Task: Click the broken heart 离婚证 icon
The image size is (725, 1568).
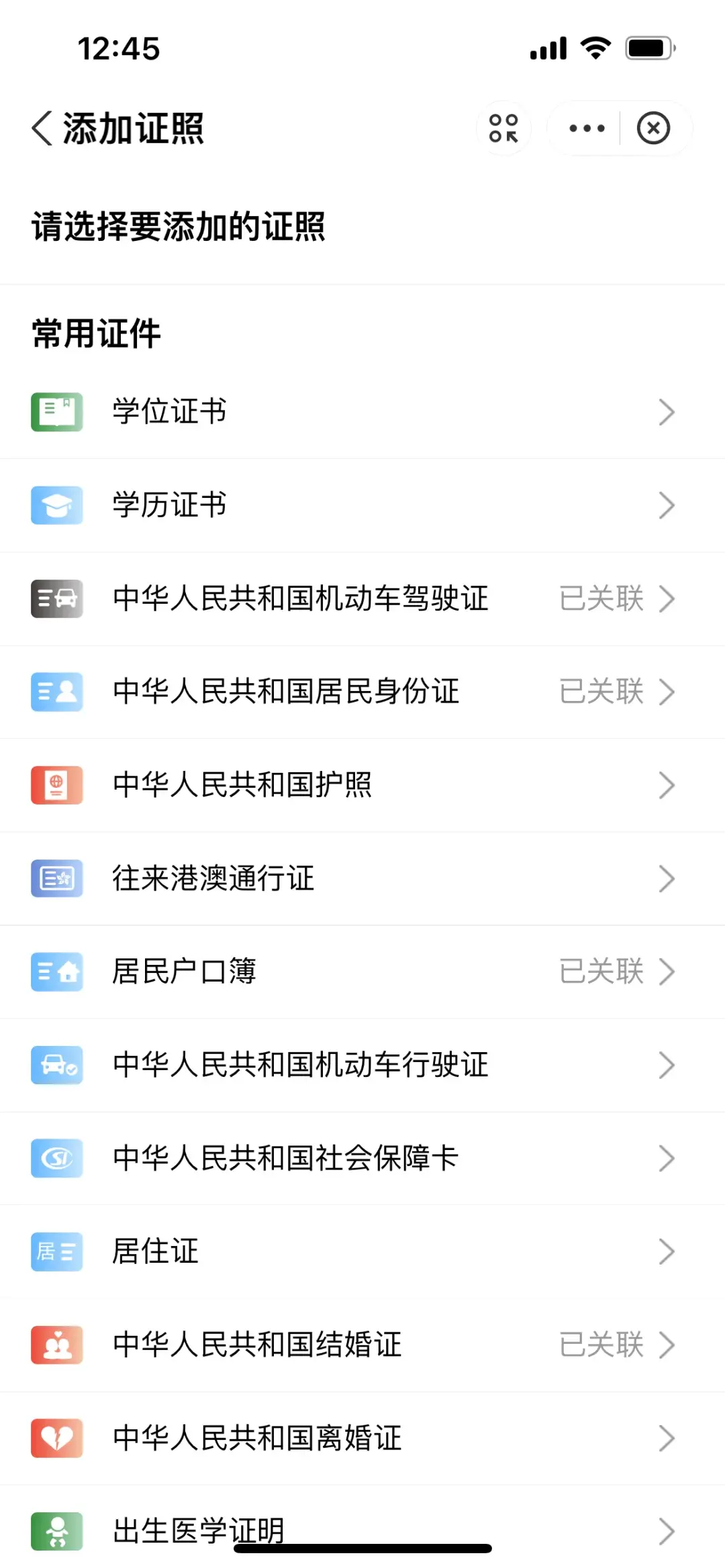Action: [56, 1438]
